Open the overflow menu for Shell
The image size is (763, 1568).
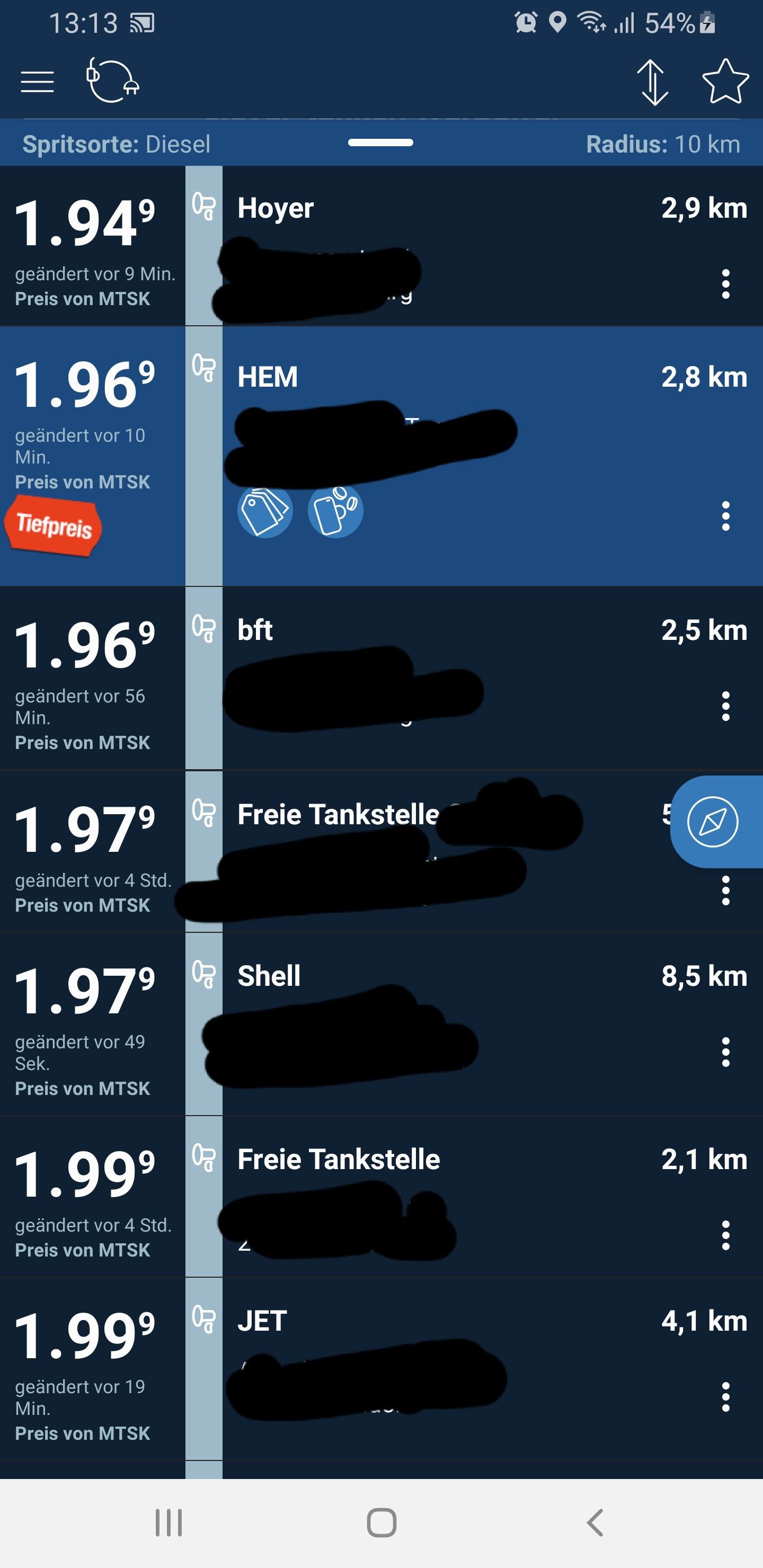point(725,1053)
